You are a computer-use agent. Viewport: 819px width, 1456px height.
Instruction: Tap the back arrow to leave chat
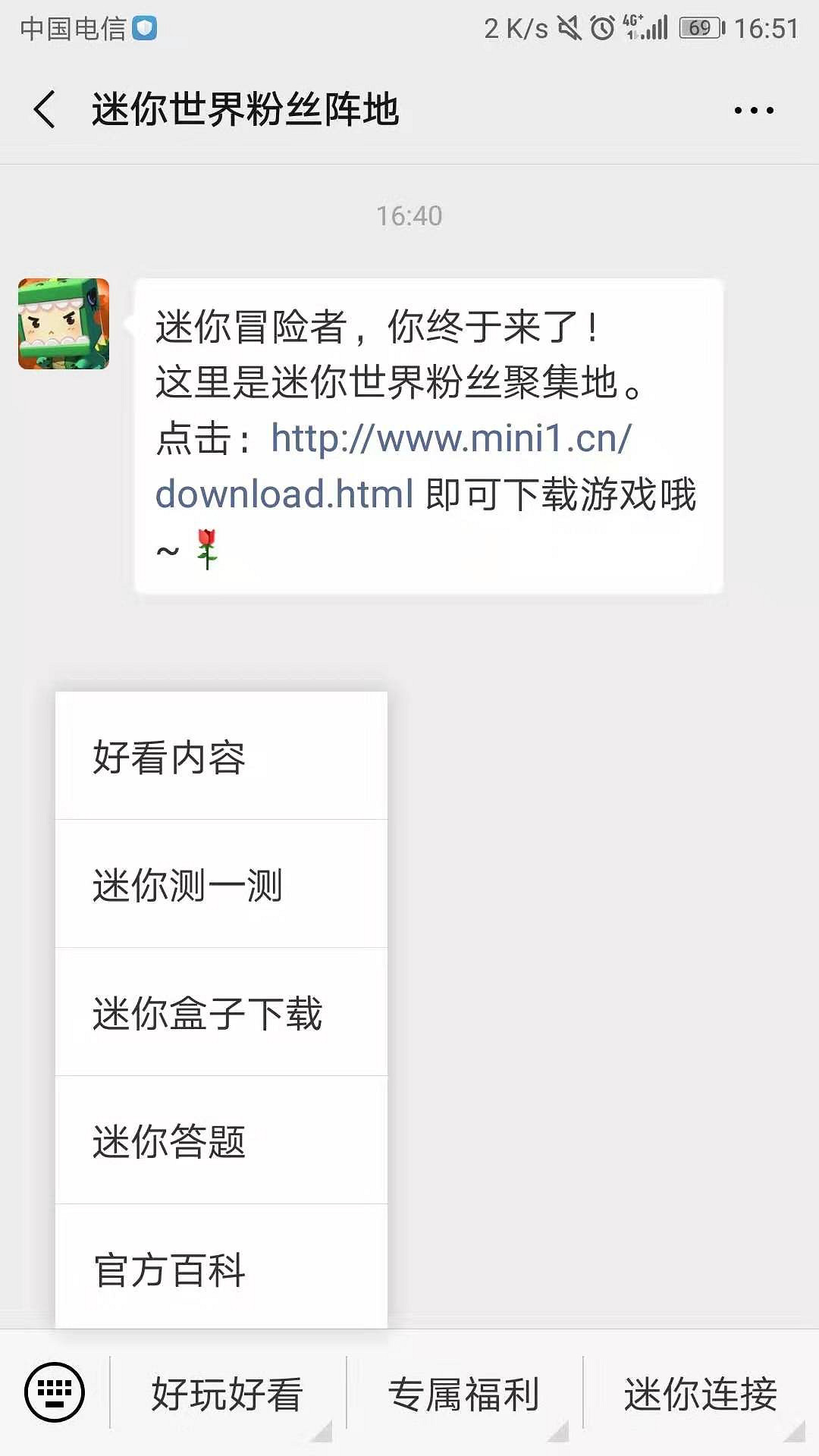point(43,109)
